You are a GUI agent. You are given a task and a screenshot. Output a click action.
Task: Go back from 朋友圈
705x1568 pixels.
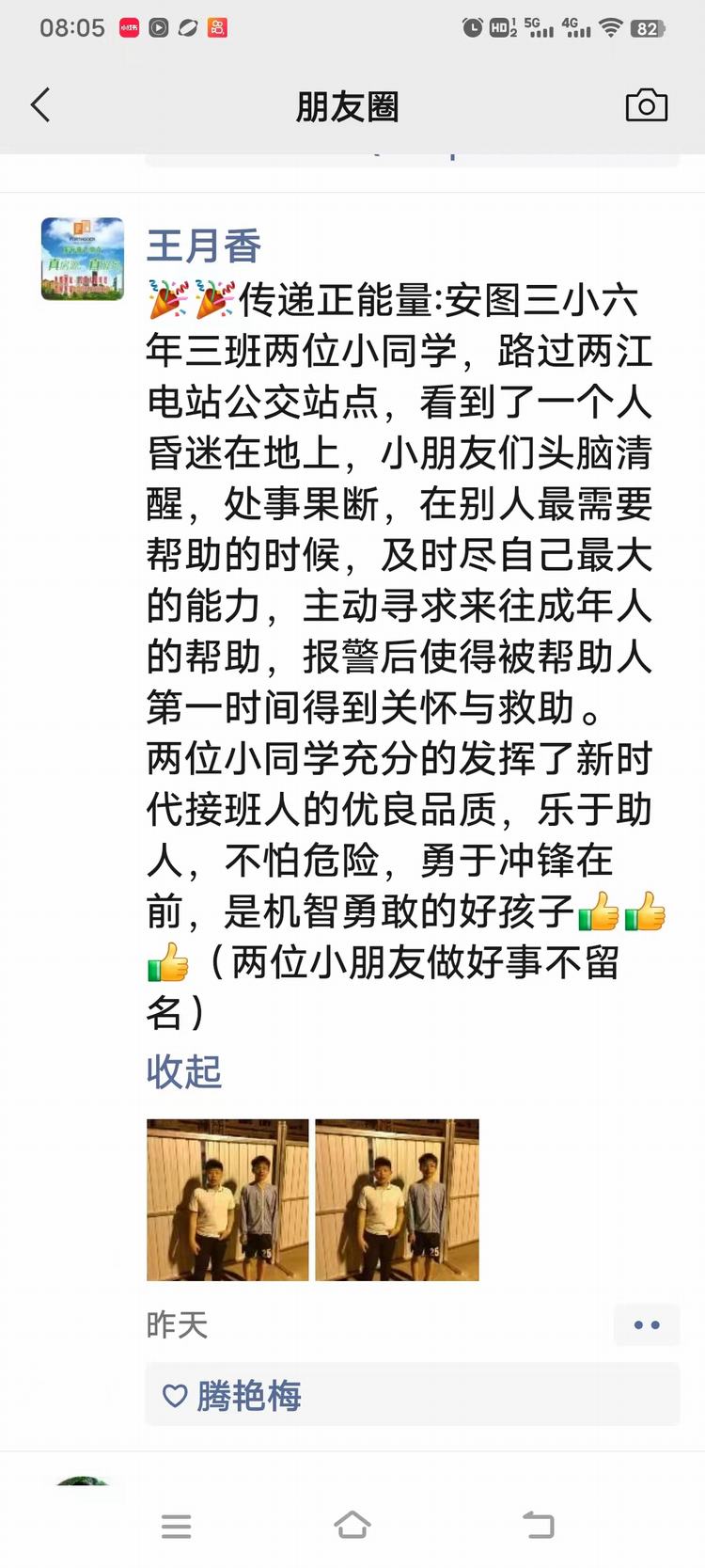[x=40, y=105]
